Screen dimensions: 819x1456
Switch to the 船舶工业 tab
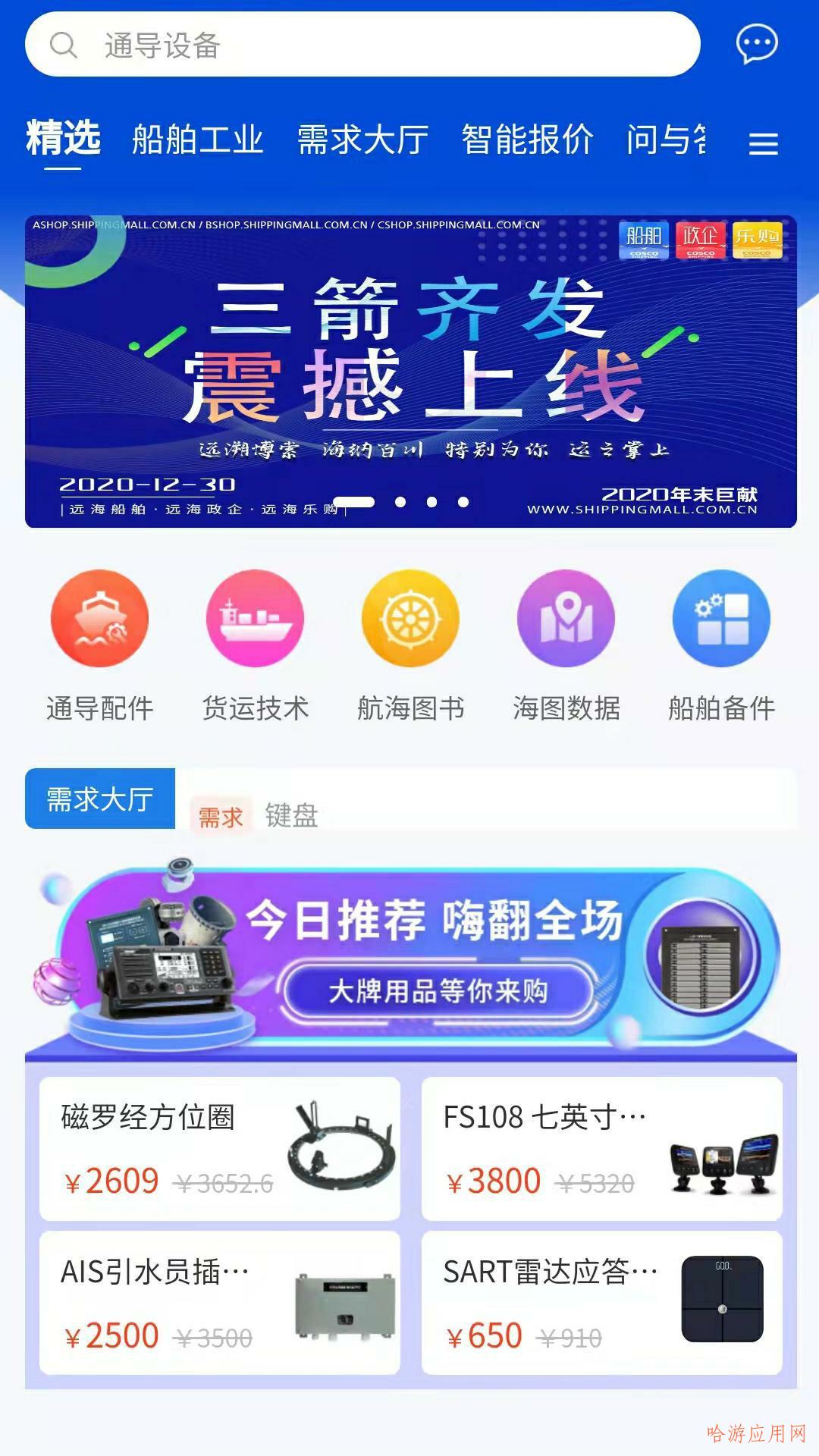[199, 140]
